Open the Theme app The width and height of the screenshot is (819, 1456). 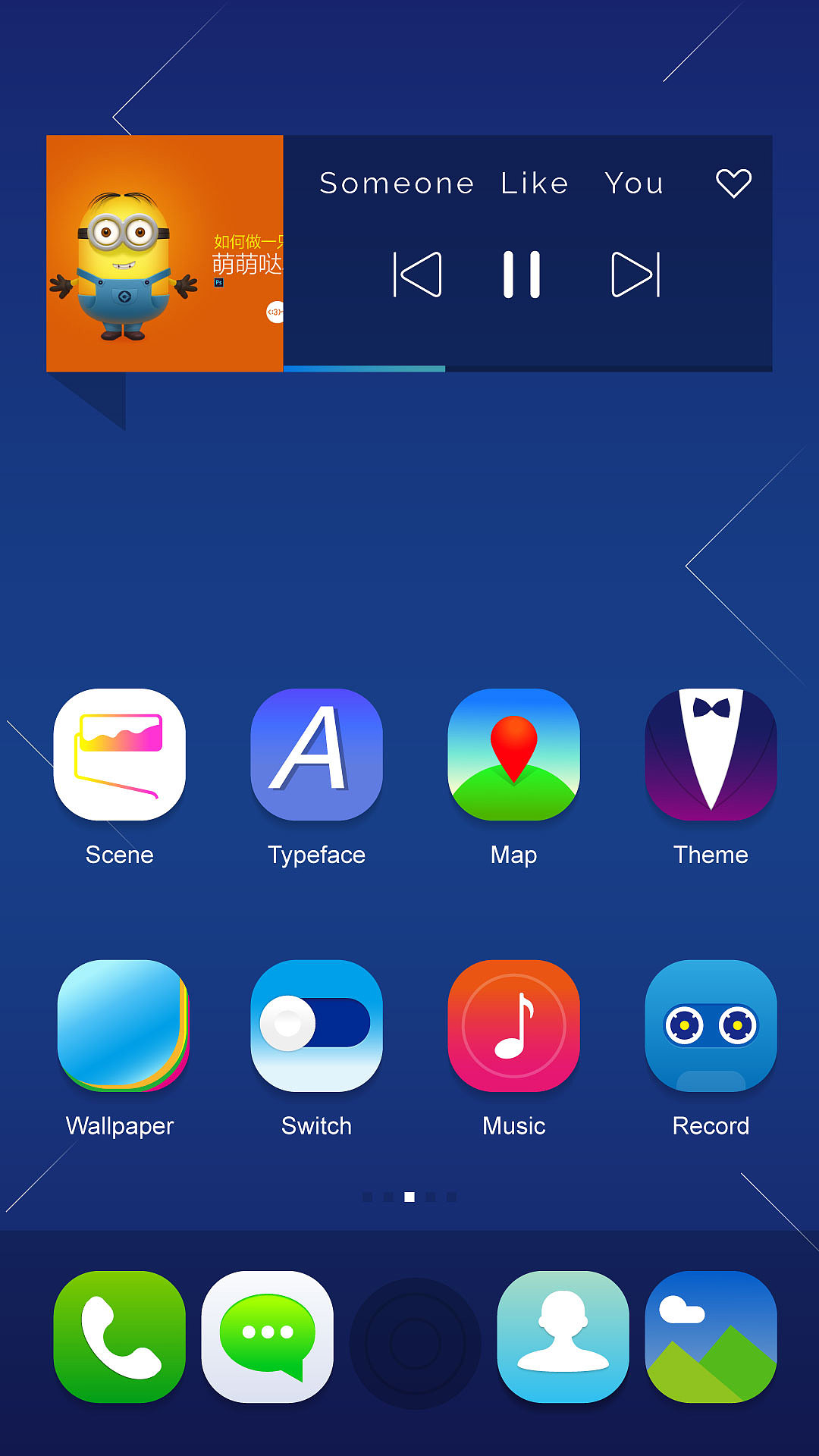(x=711, y=755)
